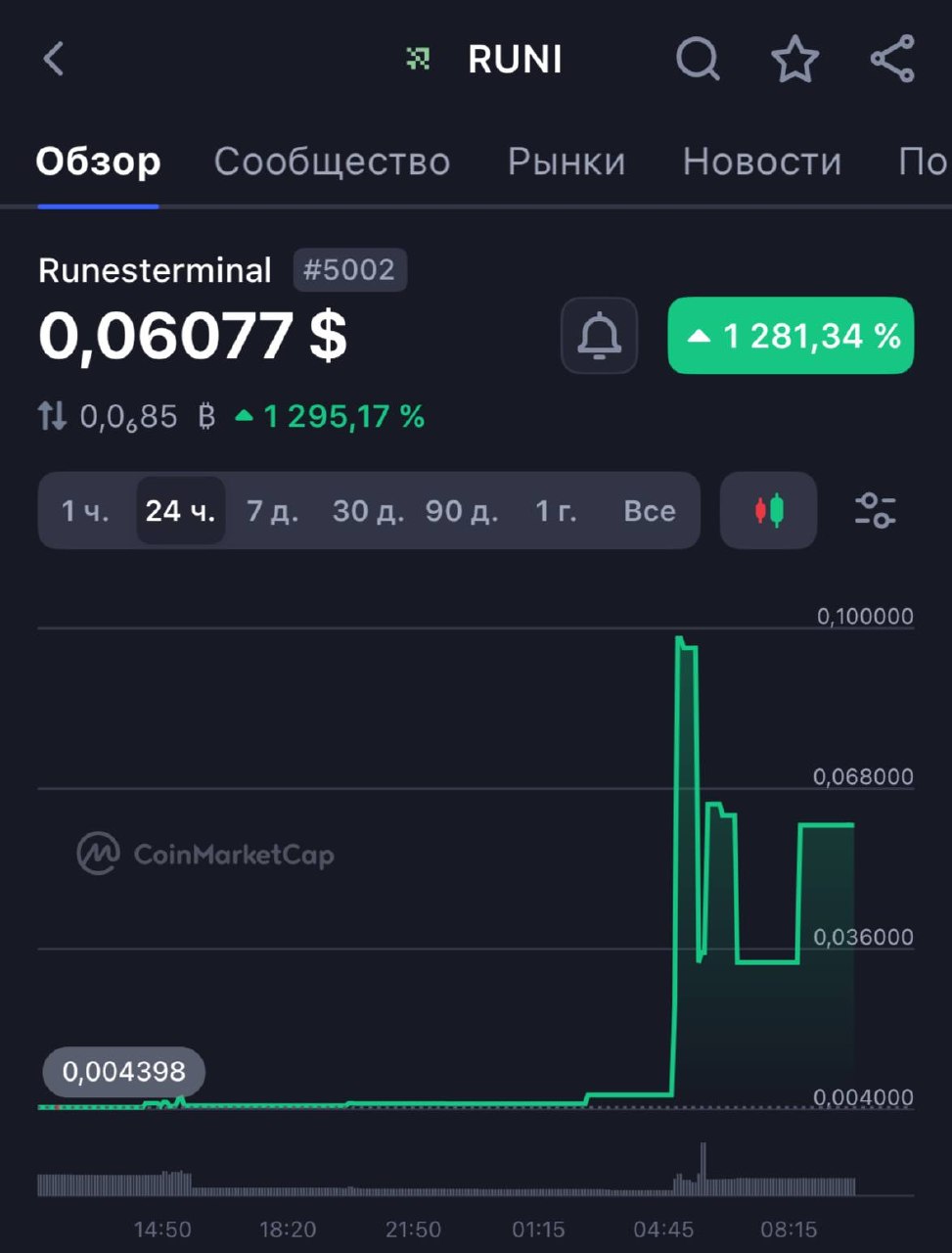This screenshot has height=1253, width=952.
Task: Go back using the top-left arrow
Action: point(54,59)
